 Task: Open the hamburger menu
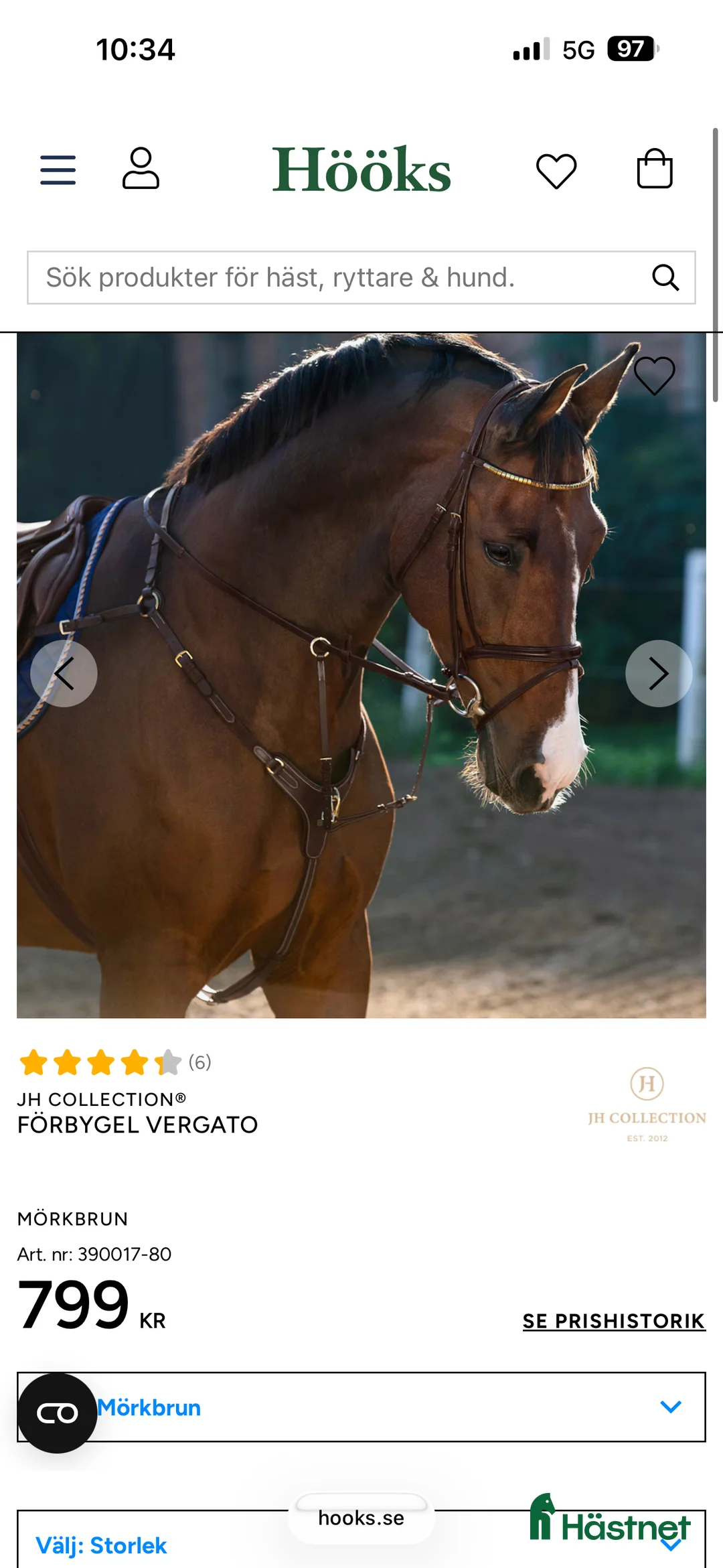(x=58, y=170)
